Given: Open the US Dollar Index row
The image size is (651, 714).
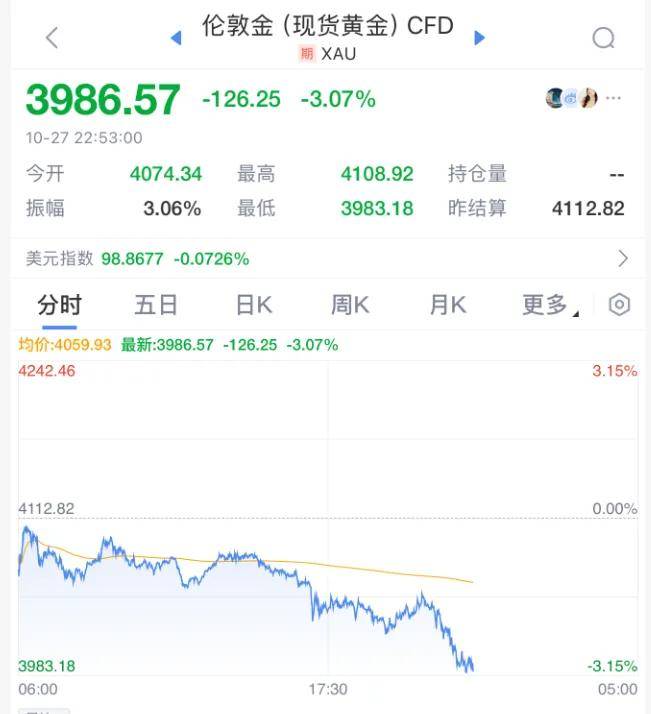Looking at the screenshot, I should click(325, 258).
